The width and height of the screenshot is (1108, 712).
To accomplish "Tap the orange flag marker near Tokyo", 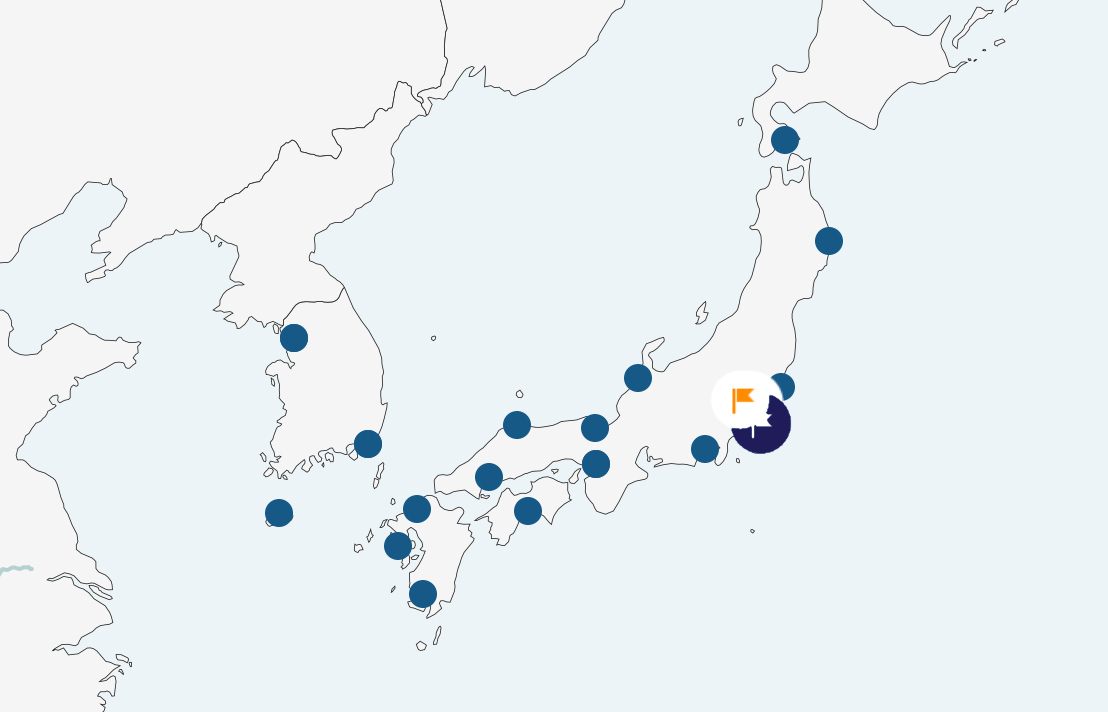I will pyautogui.click(x=743, y=400).
